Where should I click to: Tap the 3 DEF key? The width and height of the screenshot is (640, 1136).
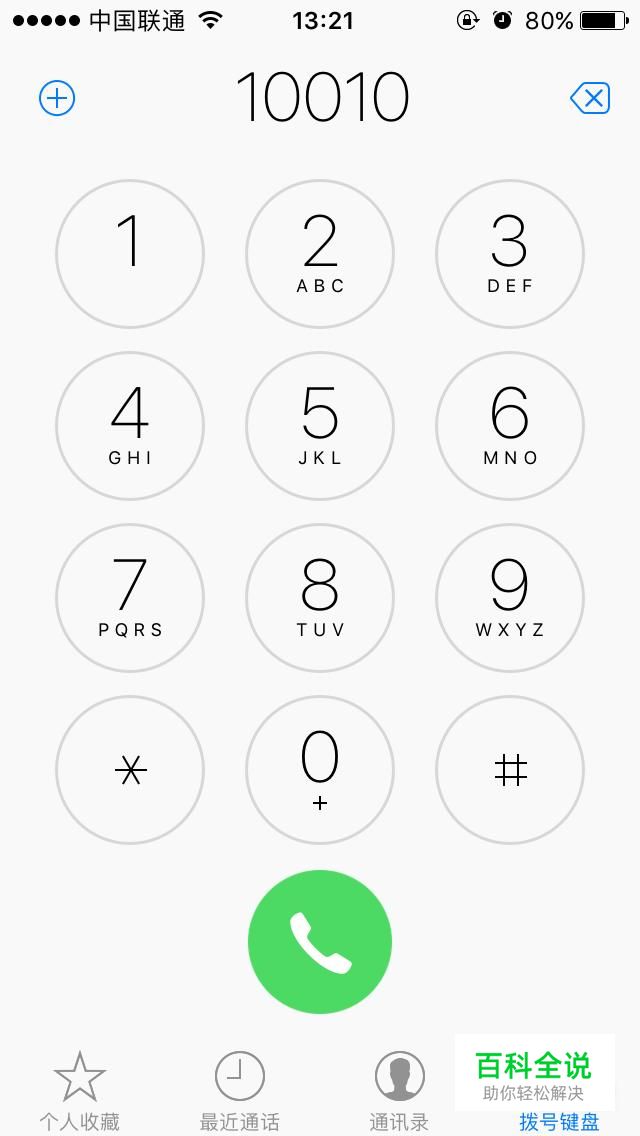point(510,254)
